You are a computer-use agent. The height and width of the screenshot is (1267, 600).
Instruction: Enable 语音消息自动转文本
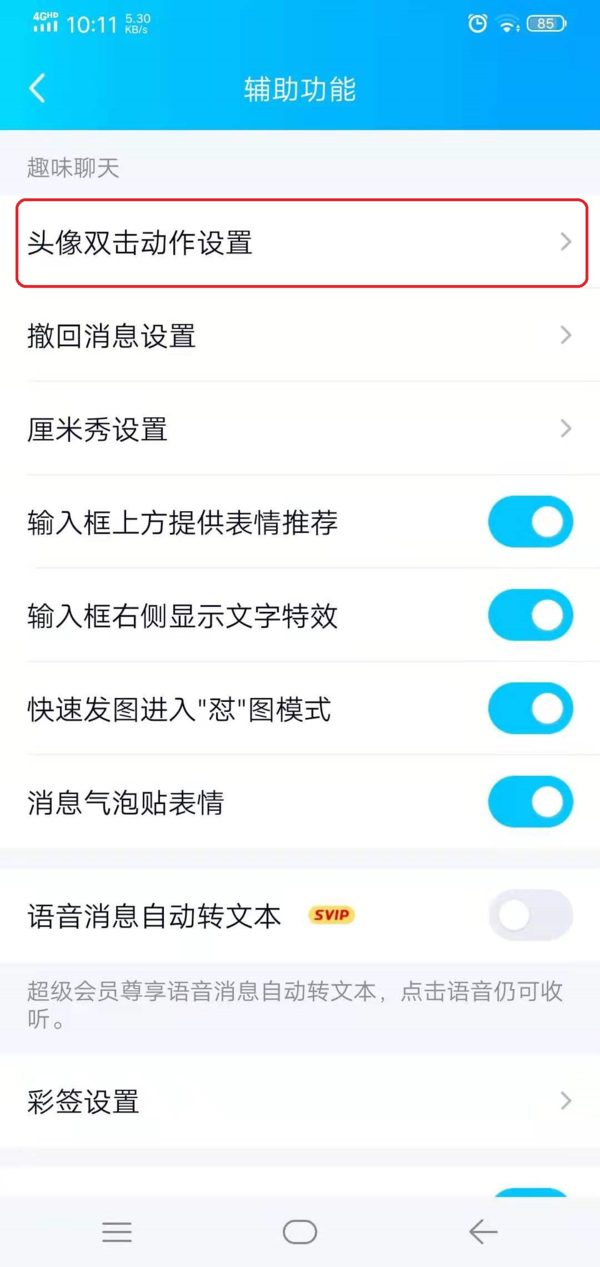530,915
